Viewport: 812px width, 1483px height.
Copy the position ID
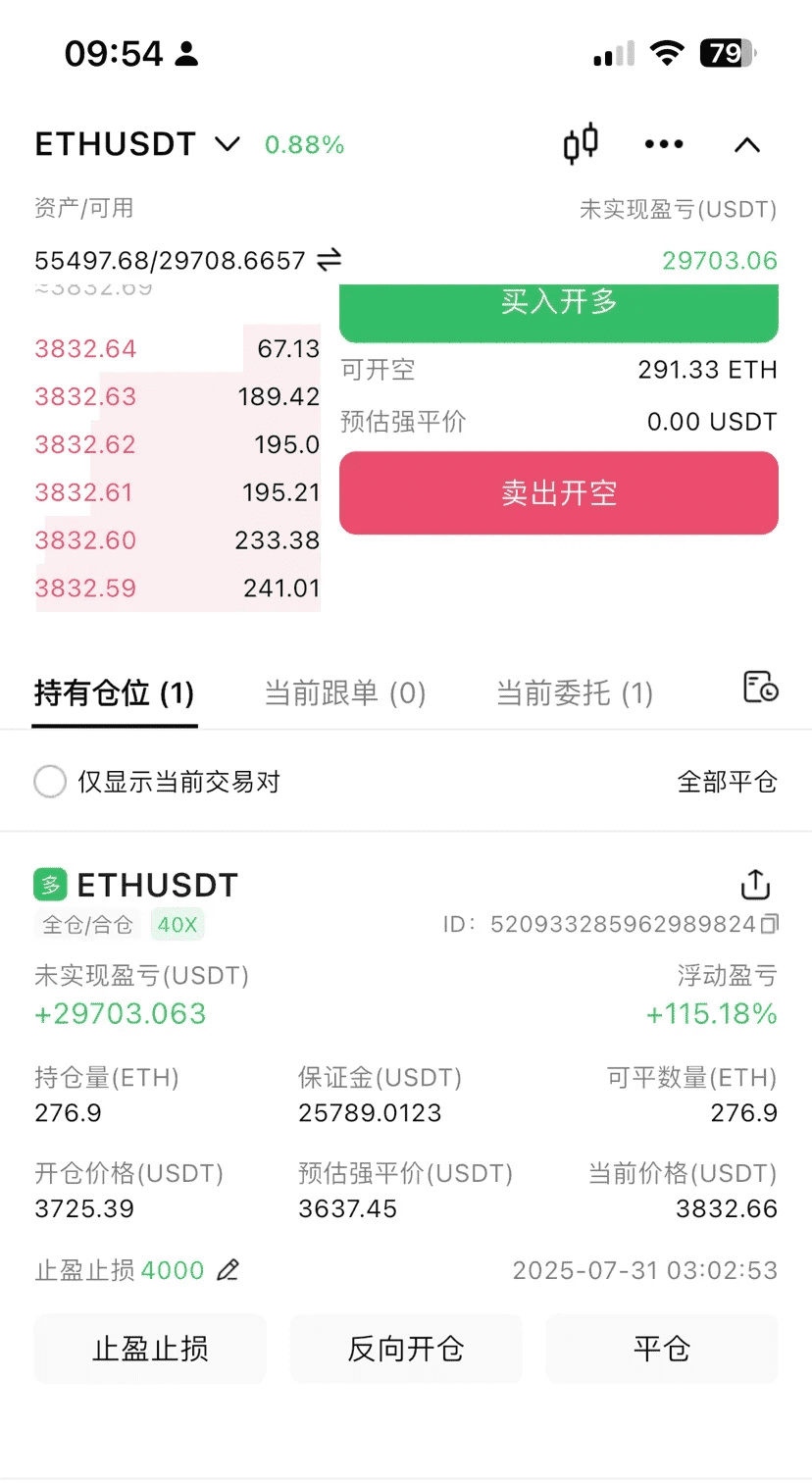coord(771,924)
